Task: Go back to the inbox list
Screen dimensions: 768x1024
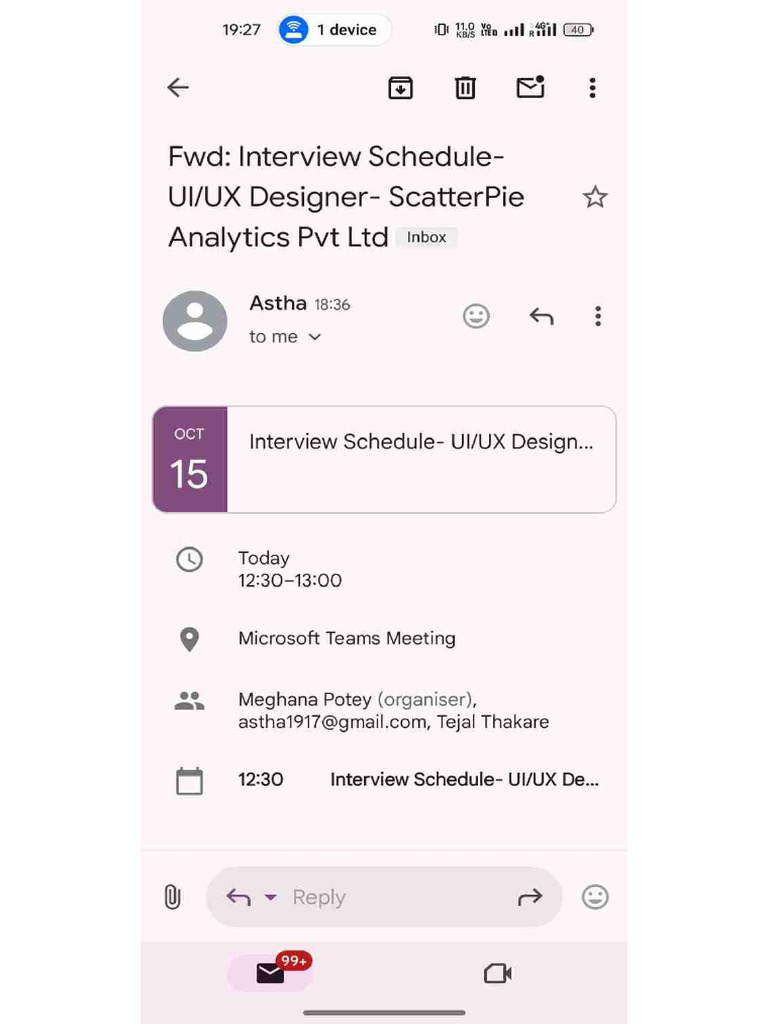Action: point(178,88)
